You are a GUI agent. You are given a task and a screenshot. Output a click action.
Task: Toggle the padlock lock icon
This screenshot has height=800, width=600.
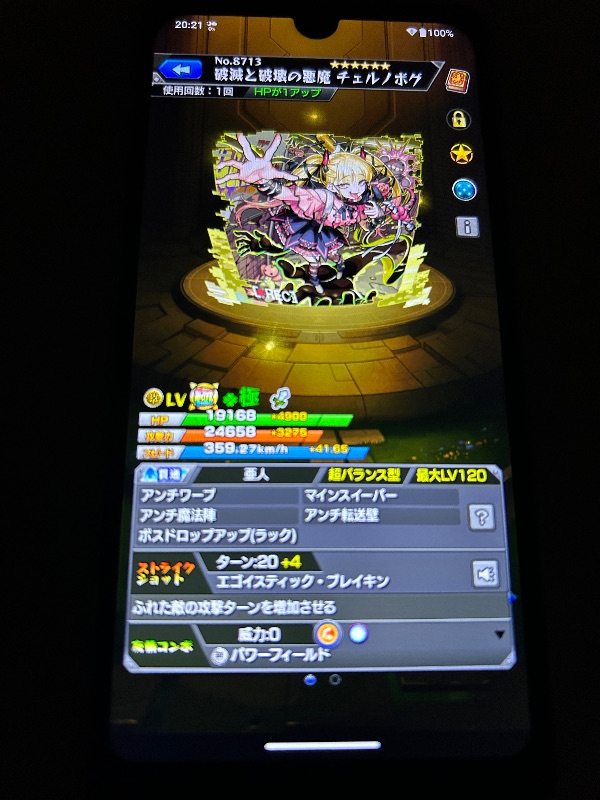[459, 119]
